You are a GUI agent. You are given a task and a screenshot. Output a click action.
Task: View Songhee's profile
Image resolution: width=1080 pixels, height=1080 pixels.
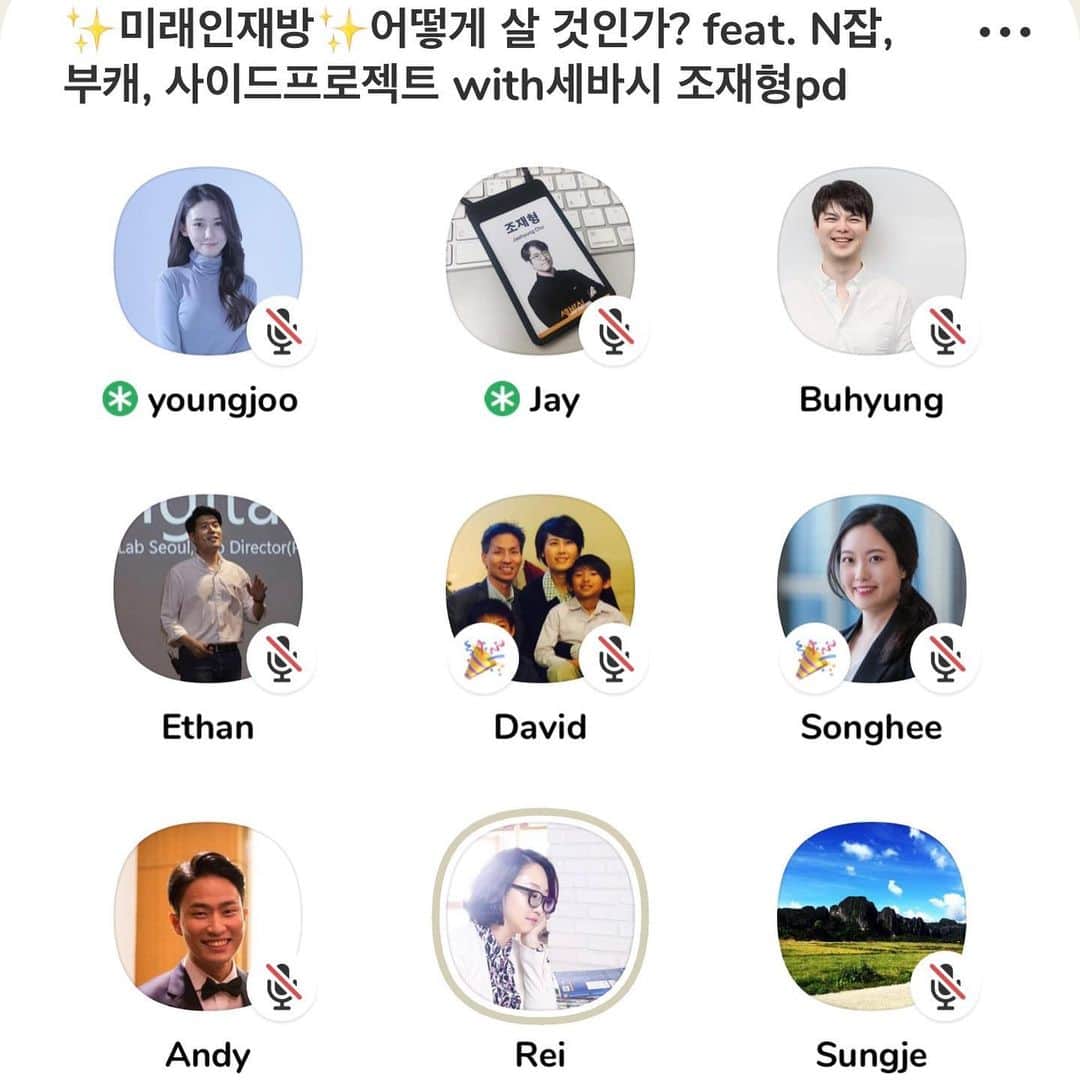tap(871, 588)
